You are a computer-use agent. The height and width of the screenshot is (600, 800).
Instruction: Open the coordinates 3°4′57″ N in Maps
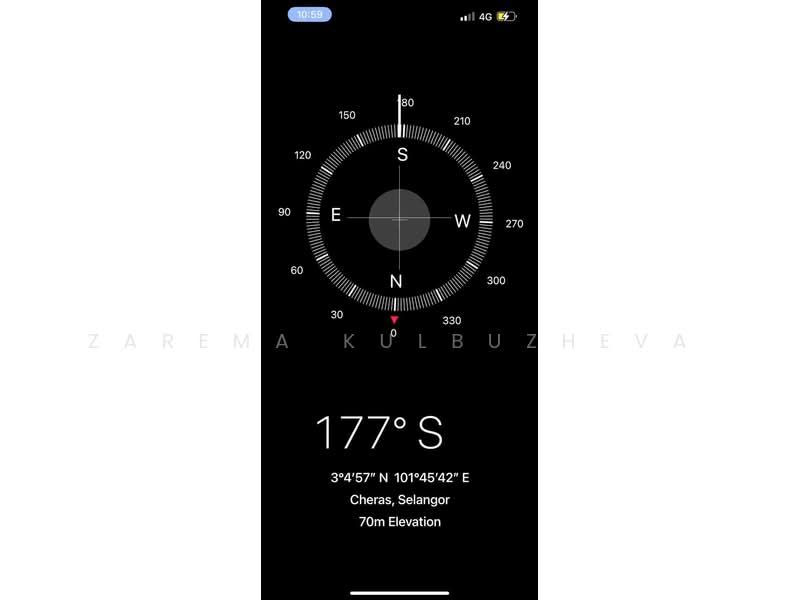[399, 478]
